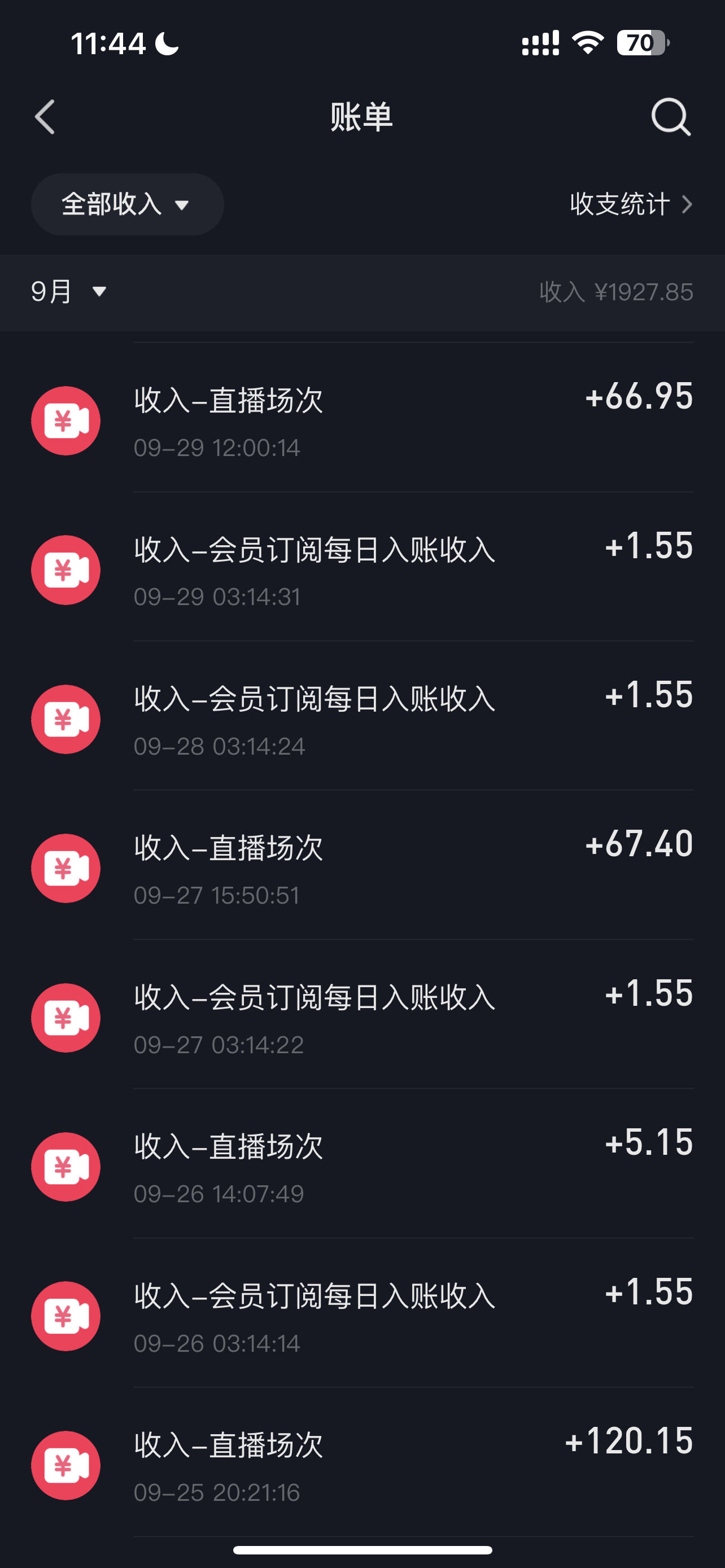Go back using the top-left arrow
This screenshot has width=725, height=1568.
[45, 117]
